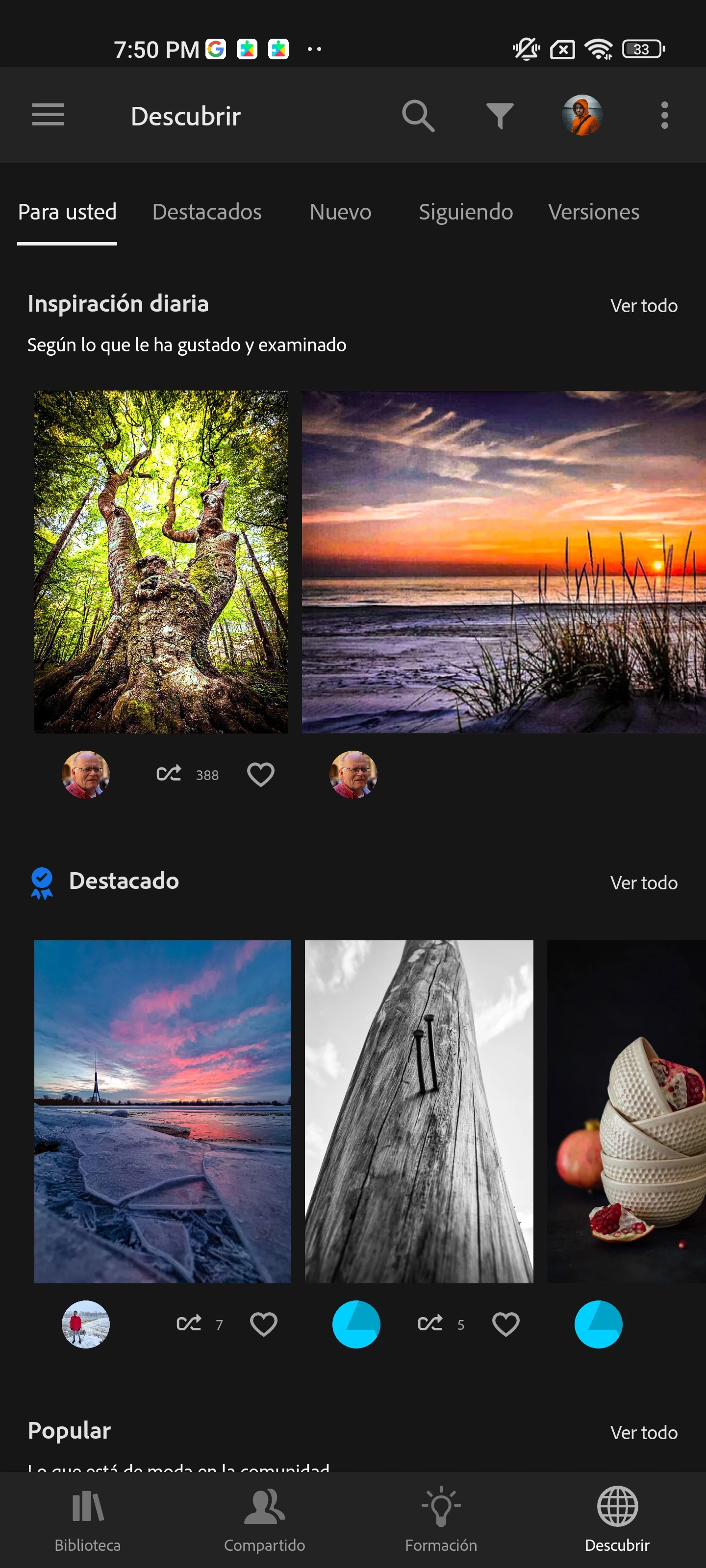Remix the icy lake photo edit
The height and width of the screenshot is (1568, 706).
tap(189, 1324)
